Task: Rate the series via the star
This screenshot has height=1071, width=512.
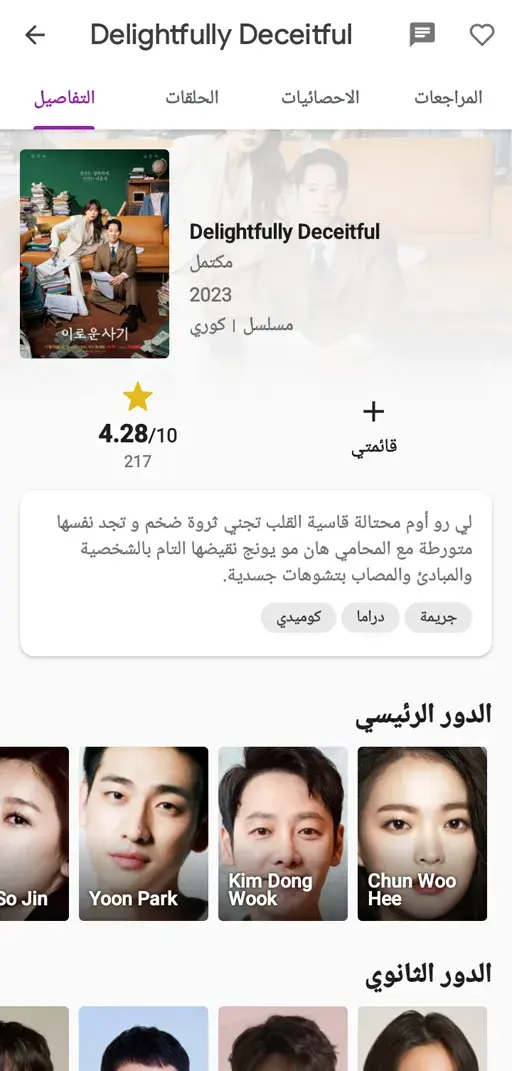Action: click(x=137, y=397)
